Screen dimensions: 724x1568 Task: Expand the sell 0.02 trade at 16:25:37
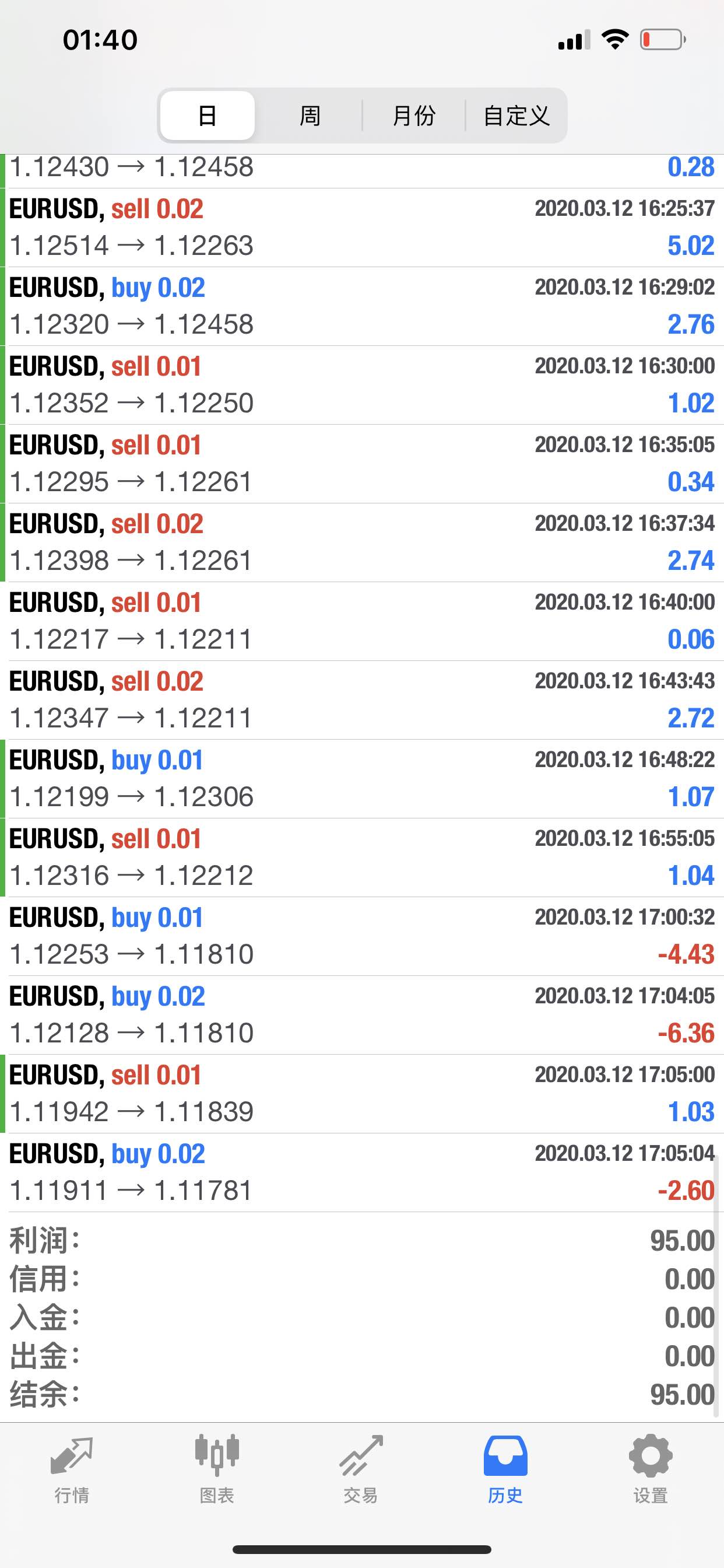coord(362,228)
